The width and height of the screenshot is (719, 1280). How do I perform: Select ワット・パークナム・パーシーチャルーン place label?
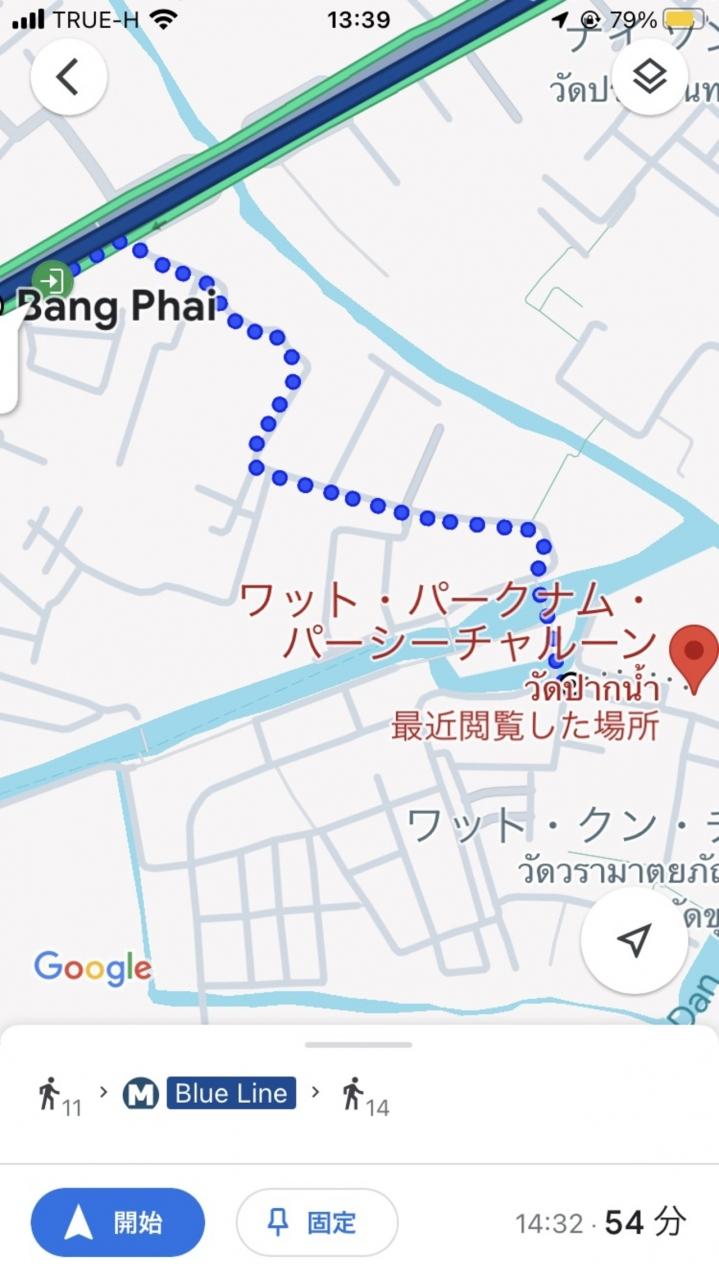pyautogui.click(x=448, y=621)
